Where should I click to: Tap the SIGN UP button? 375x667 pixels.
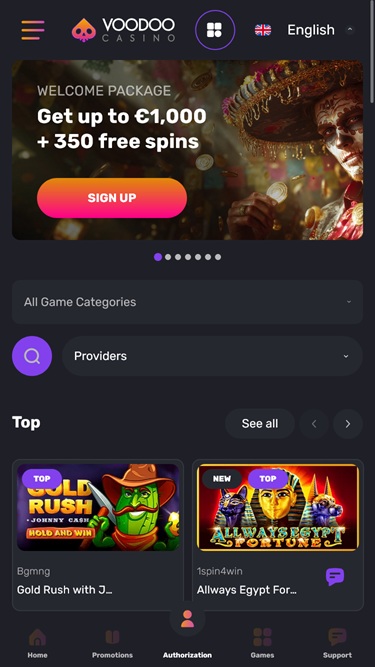[112, 198]
